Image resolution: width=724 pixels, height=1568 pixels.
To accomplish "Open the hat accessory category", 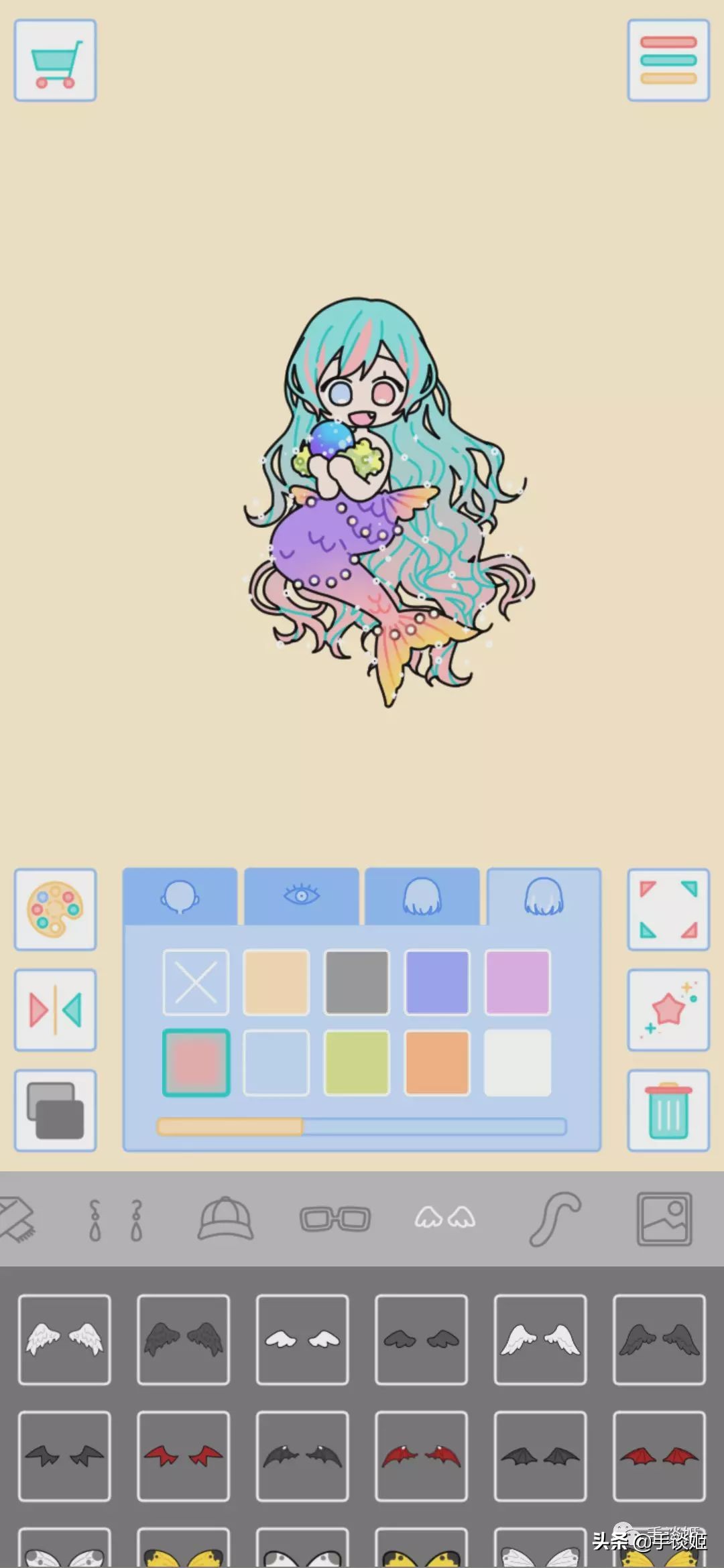I will pyautogui.click(x=225, y=1219).
